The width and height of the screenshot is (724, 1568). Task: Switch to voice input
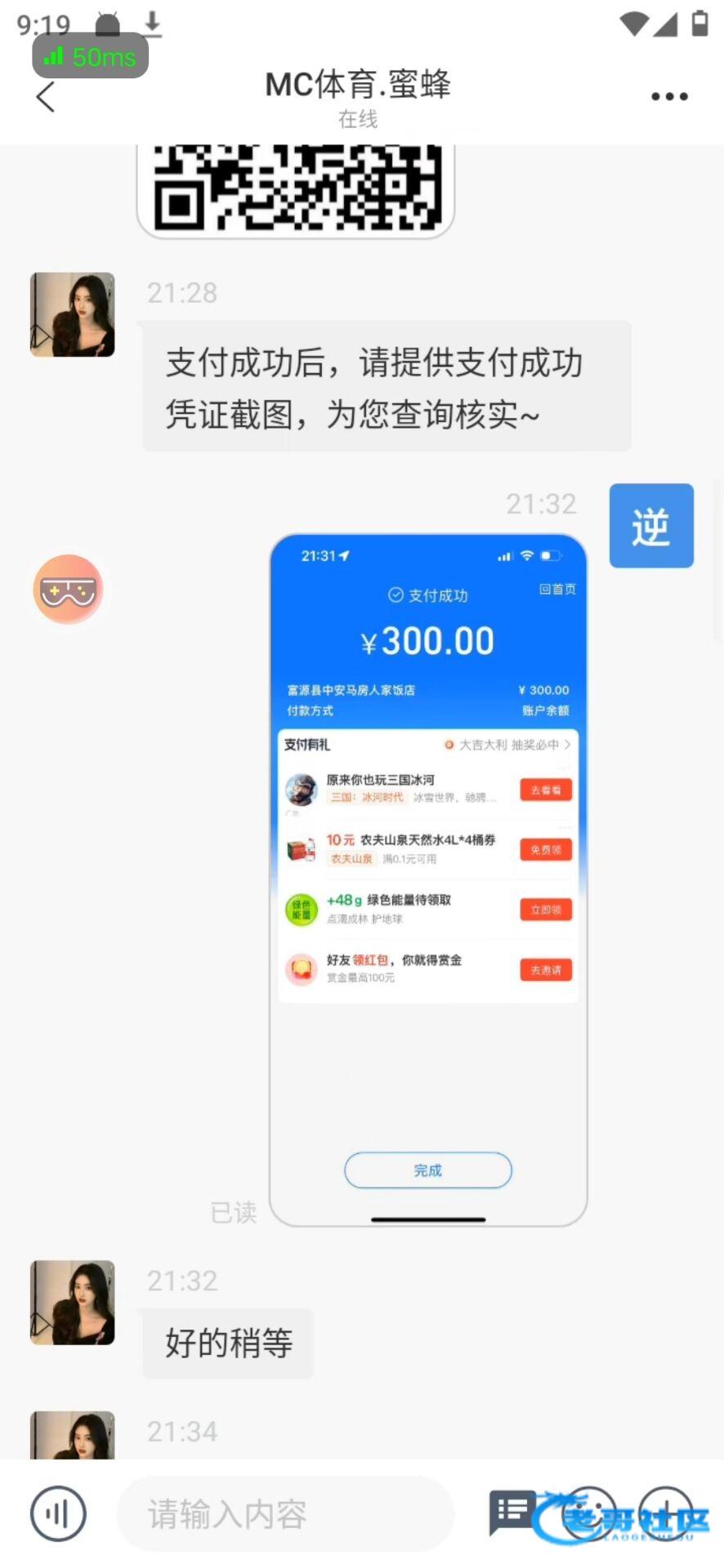[x=58, y=1513]
